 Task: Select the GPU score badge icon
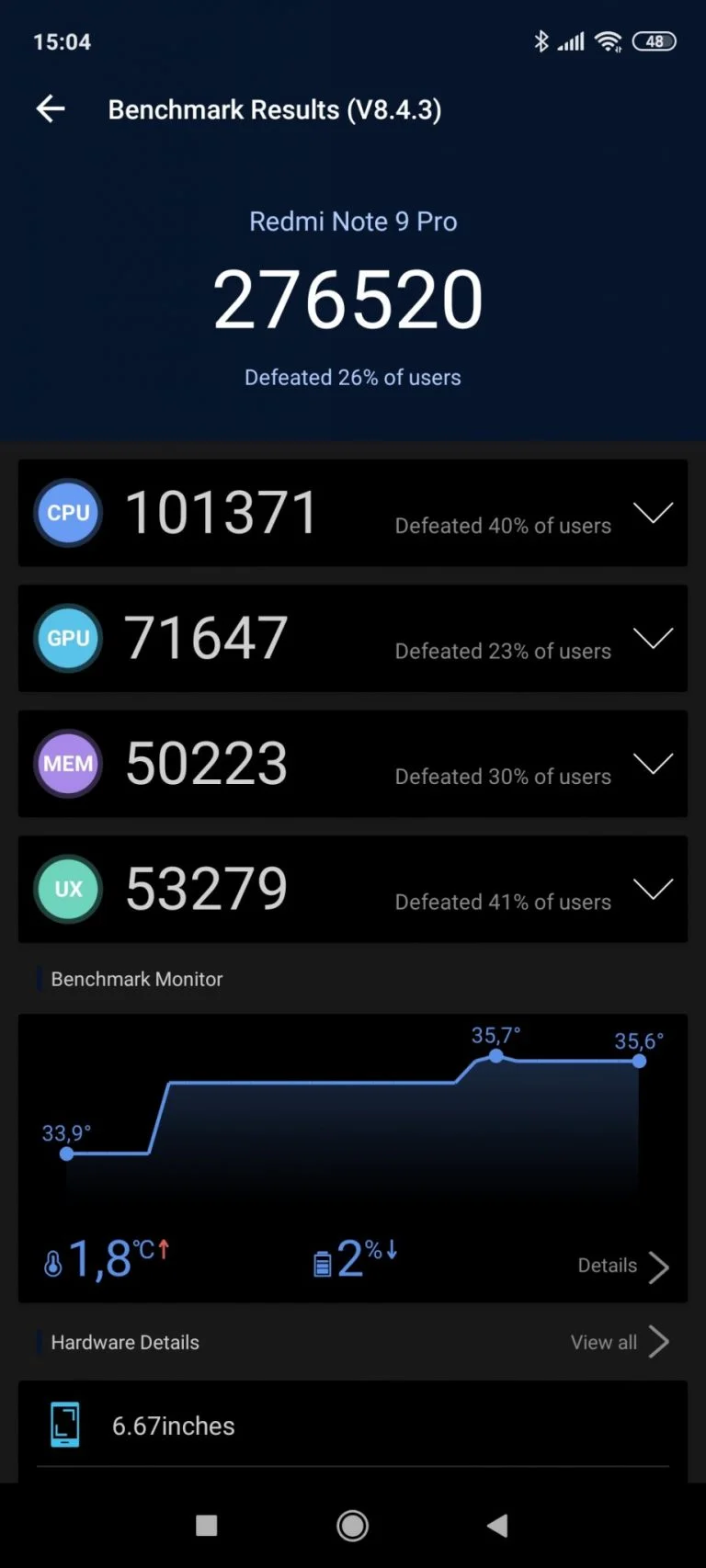click(x=68, y=638)
